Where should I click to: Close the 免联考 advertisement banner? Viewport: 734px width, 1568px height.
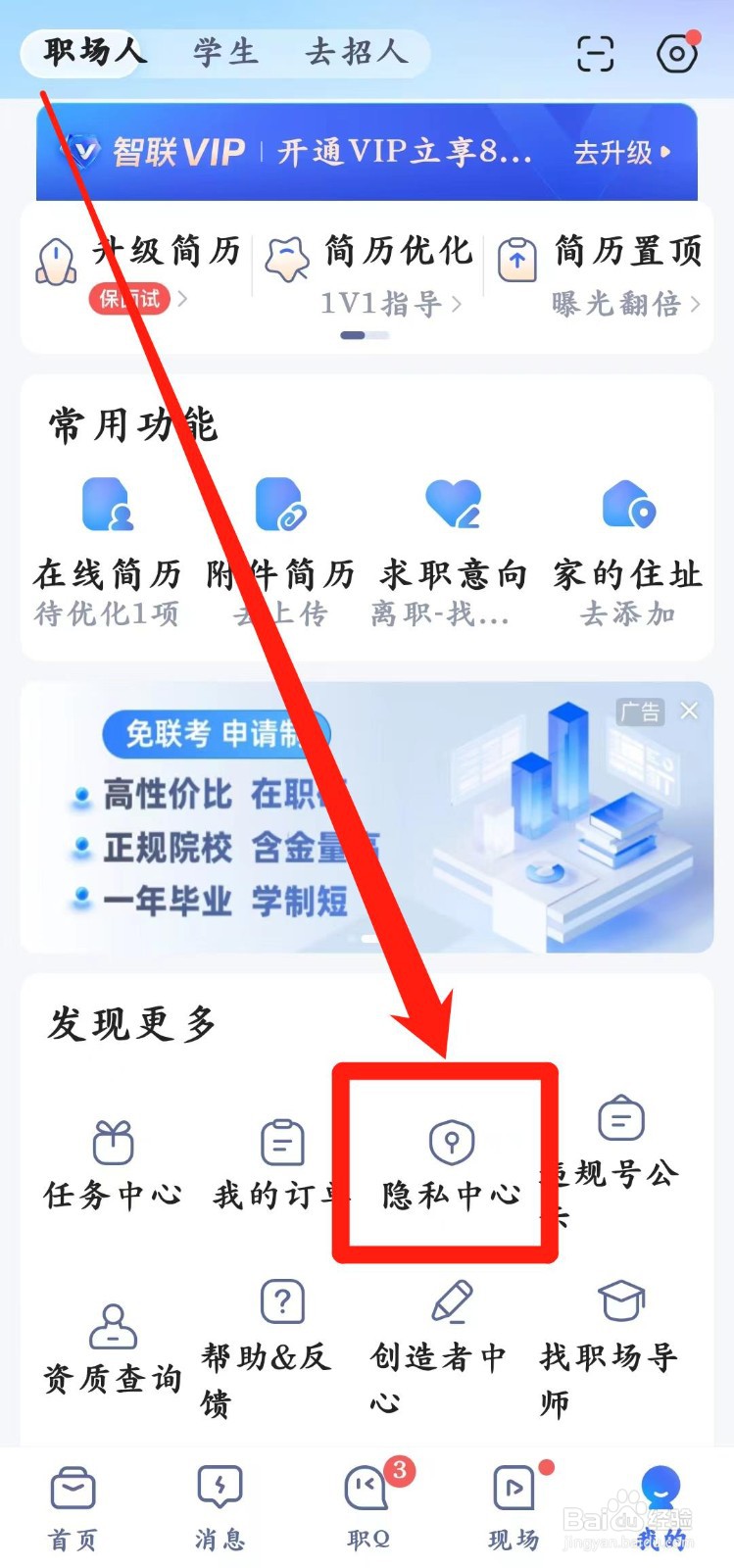tap(690, 710)
